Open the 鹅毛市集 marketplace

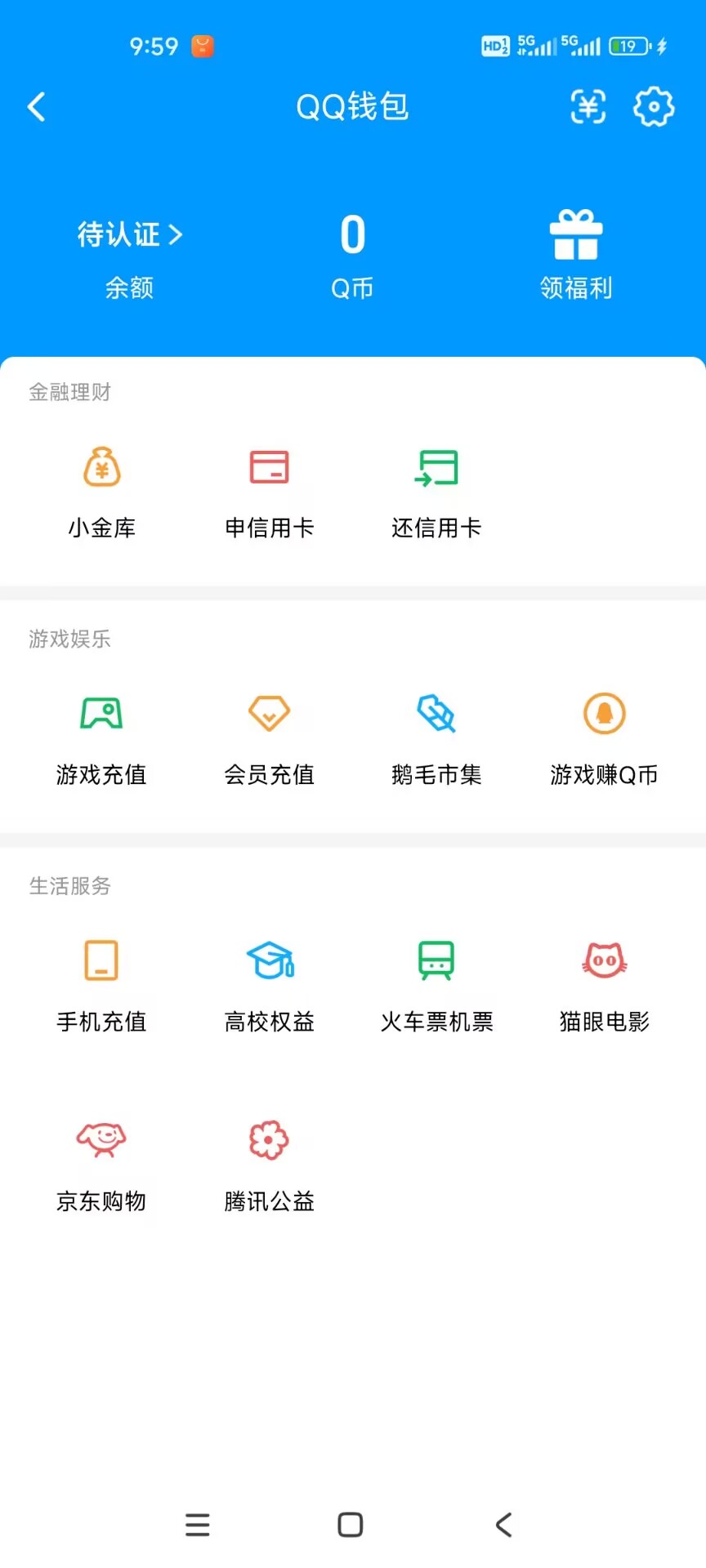pyautogui.click(x=436, y=739)
